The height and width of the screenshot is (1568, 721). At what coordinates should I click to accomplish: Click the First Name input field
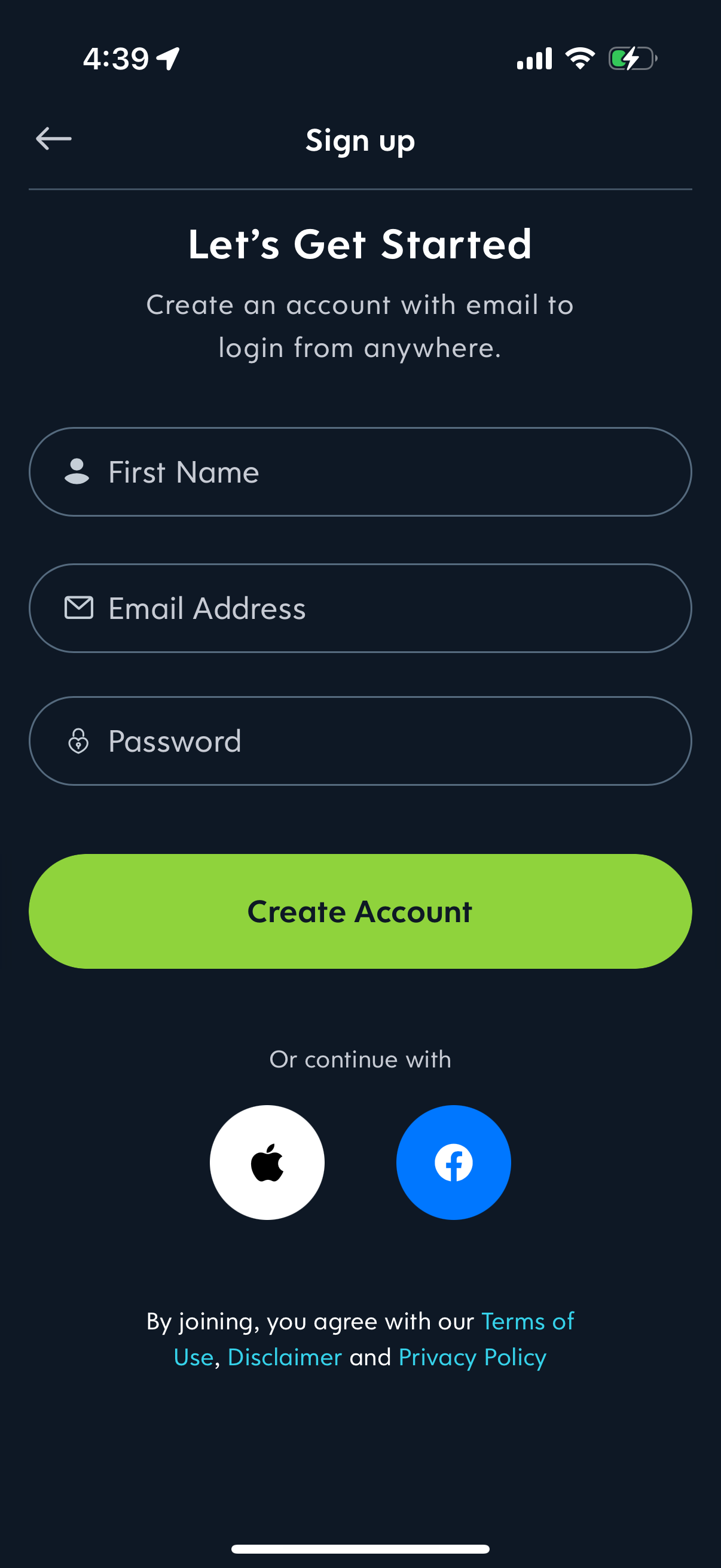tap(360, 472)
